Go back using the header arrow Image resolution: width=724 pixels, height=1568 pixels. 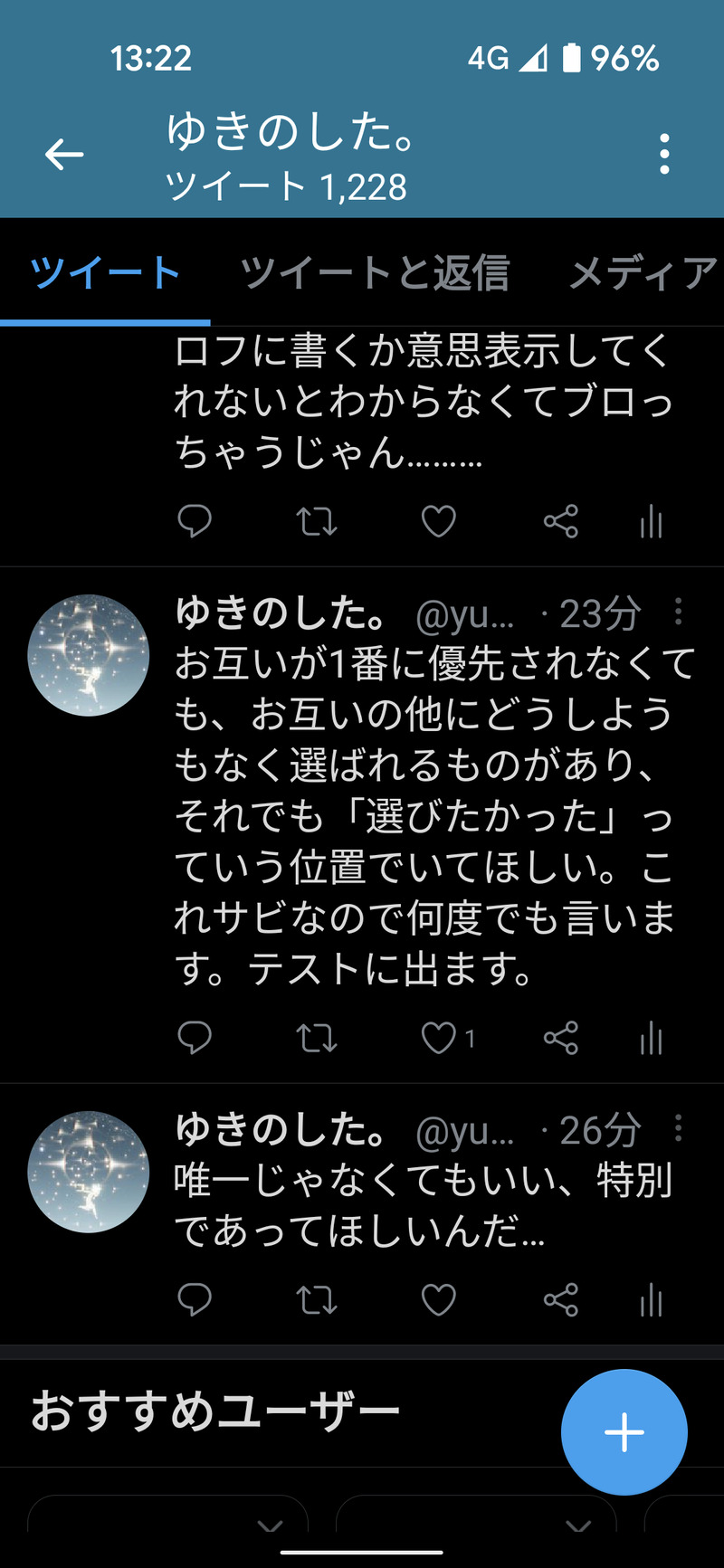tap(64, 155)
